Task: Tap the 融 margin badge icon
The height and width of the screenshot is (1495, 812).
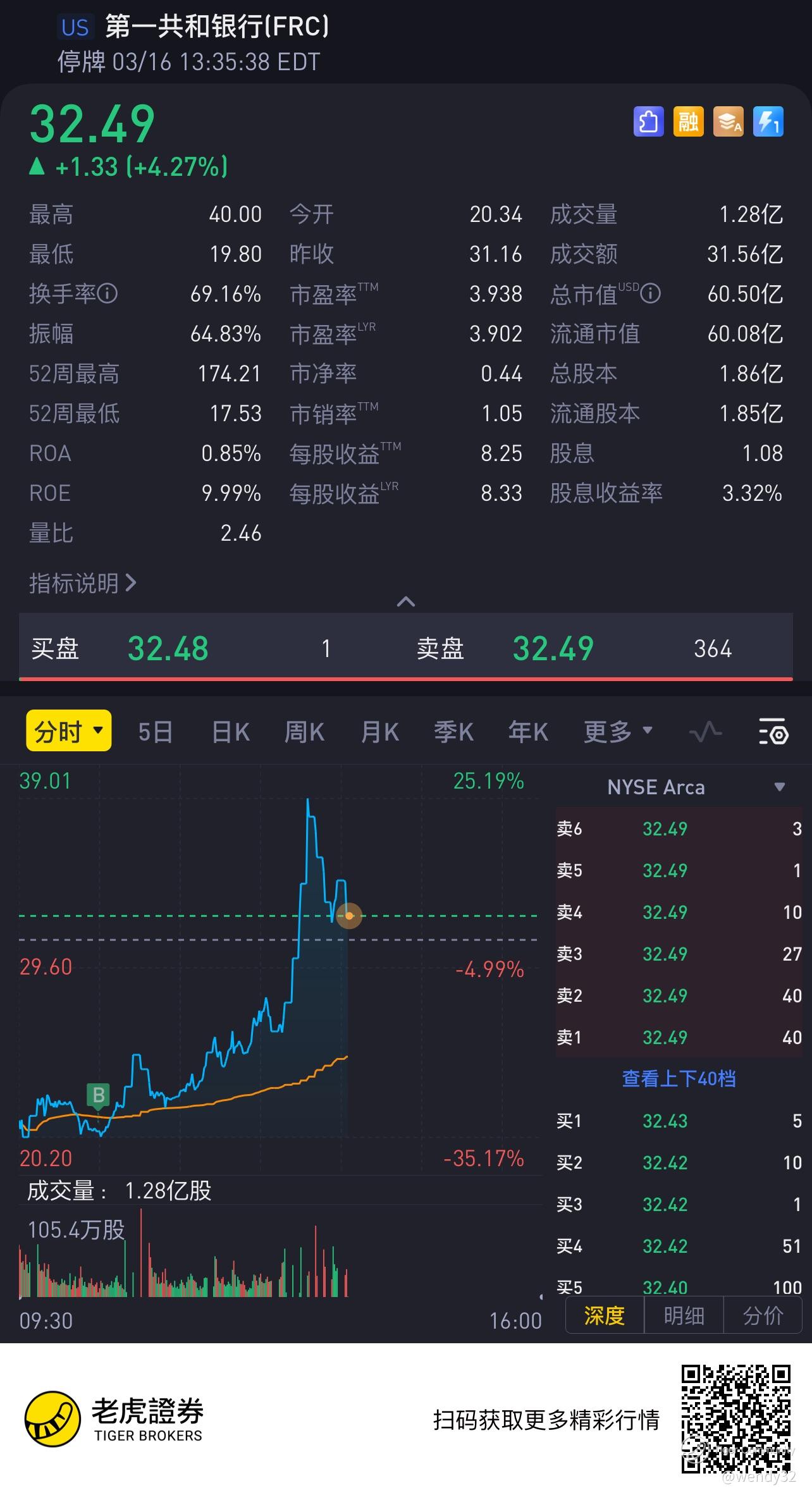Action: (x=688, y=121)
